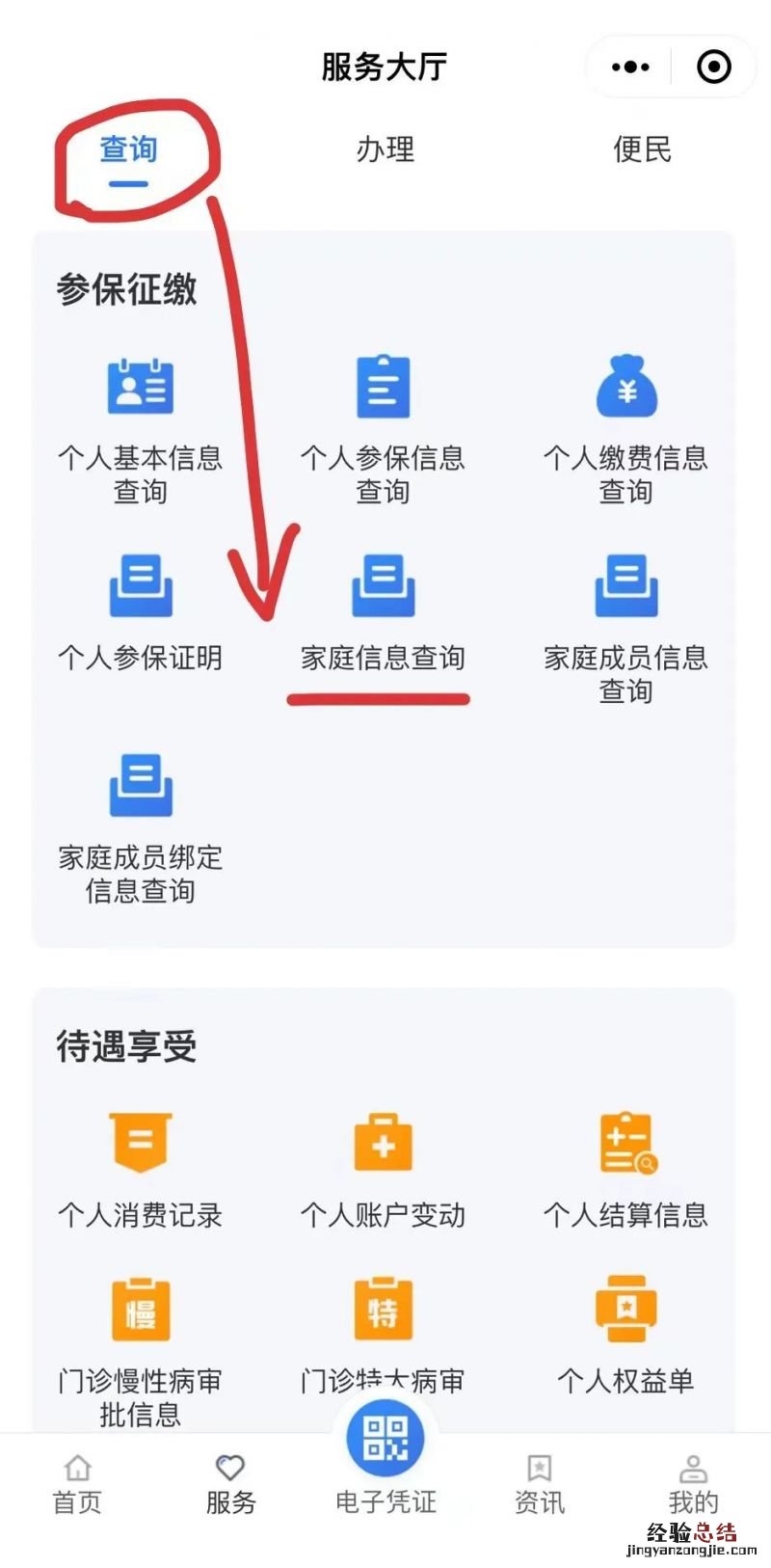Go to the 首页 tab
Viewport: 771px width, 1568px height.
coord(77,1483)
